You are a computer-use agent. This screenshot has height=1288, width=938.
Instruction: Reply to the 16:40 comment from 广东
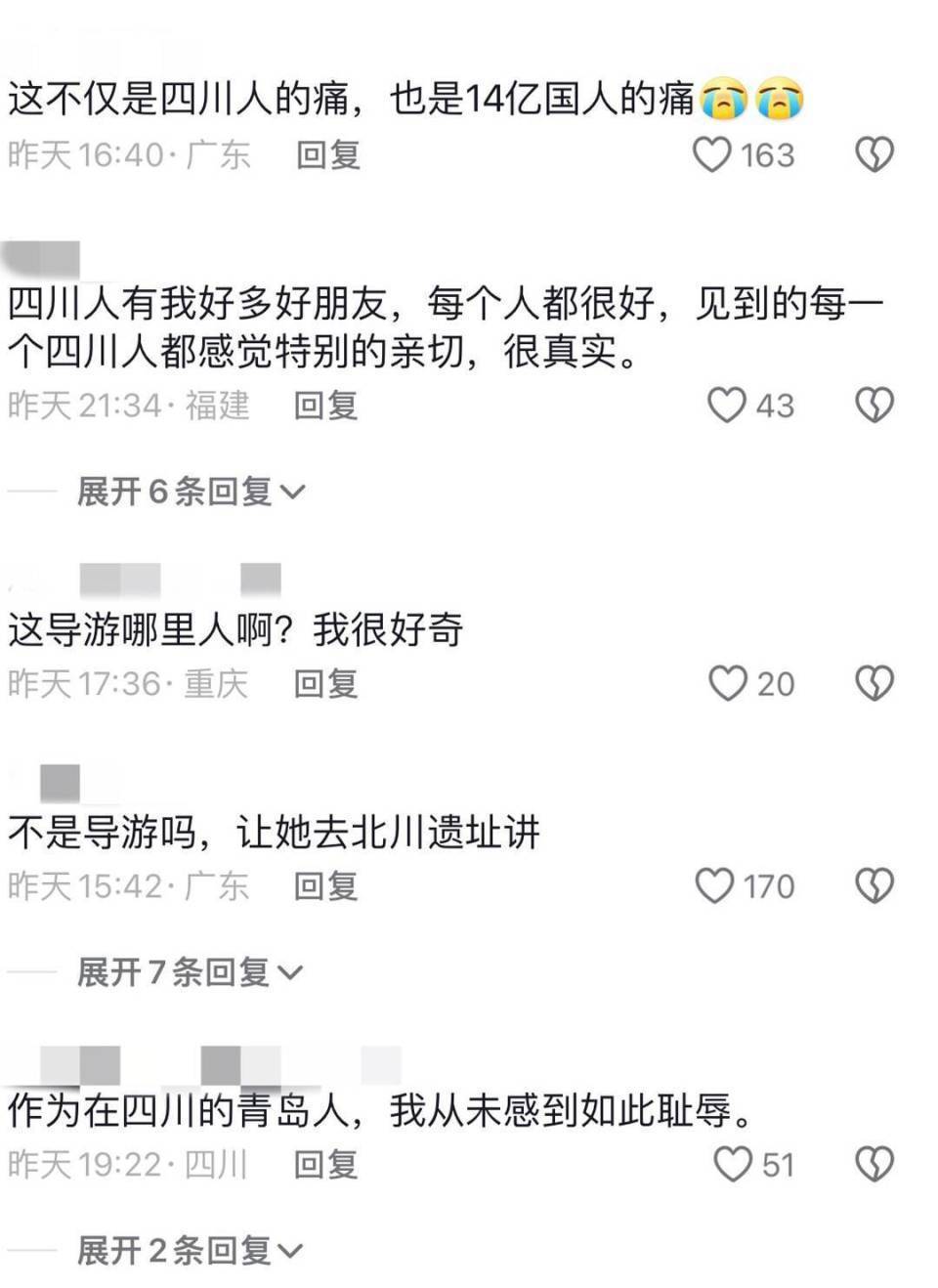point(328,154)
